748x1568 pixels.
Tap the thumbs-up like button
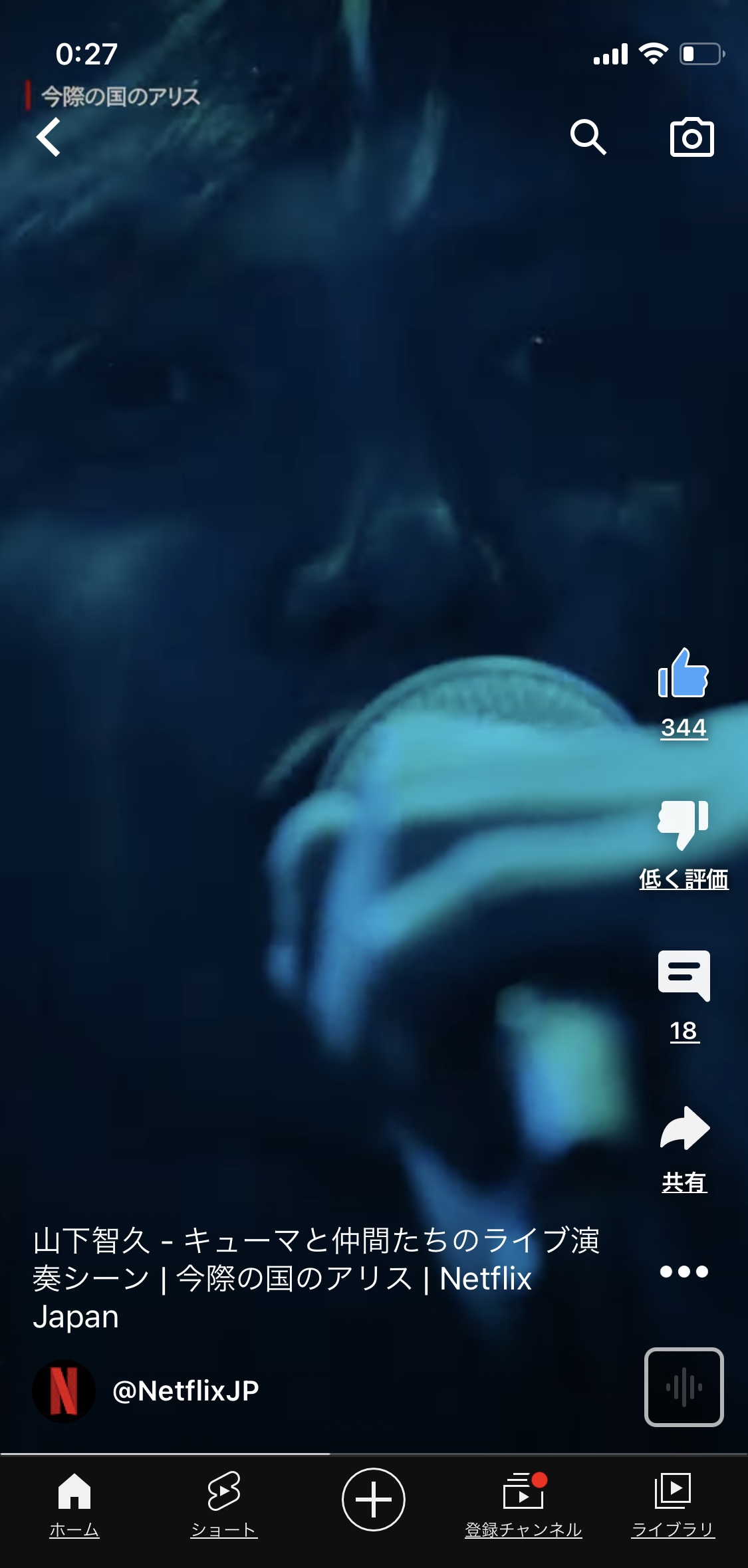(x=684, y=673)
